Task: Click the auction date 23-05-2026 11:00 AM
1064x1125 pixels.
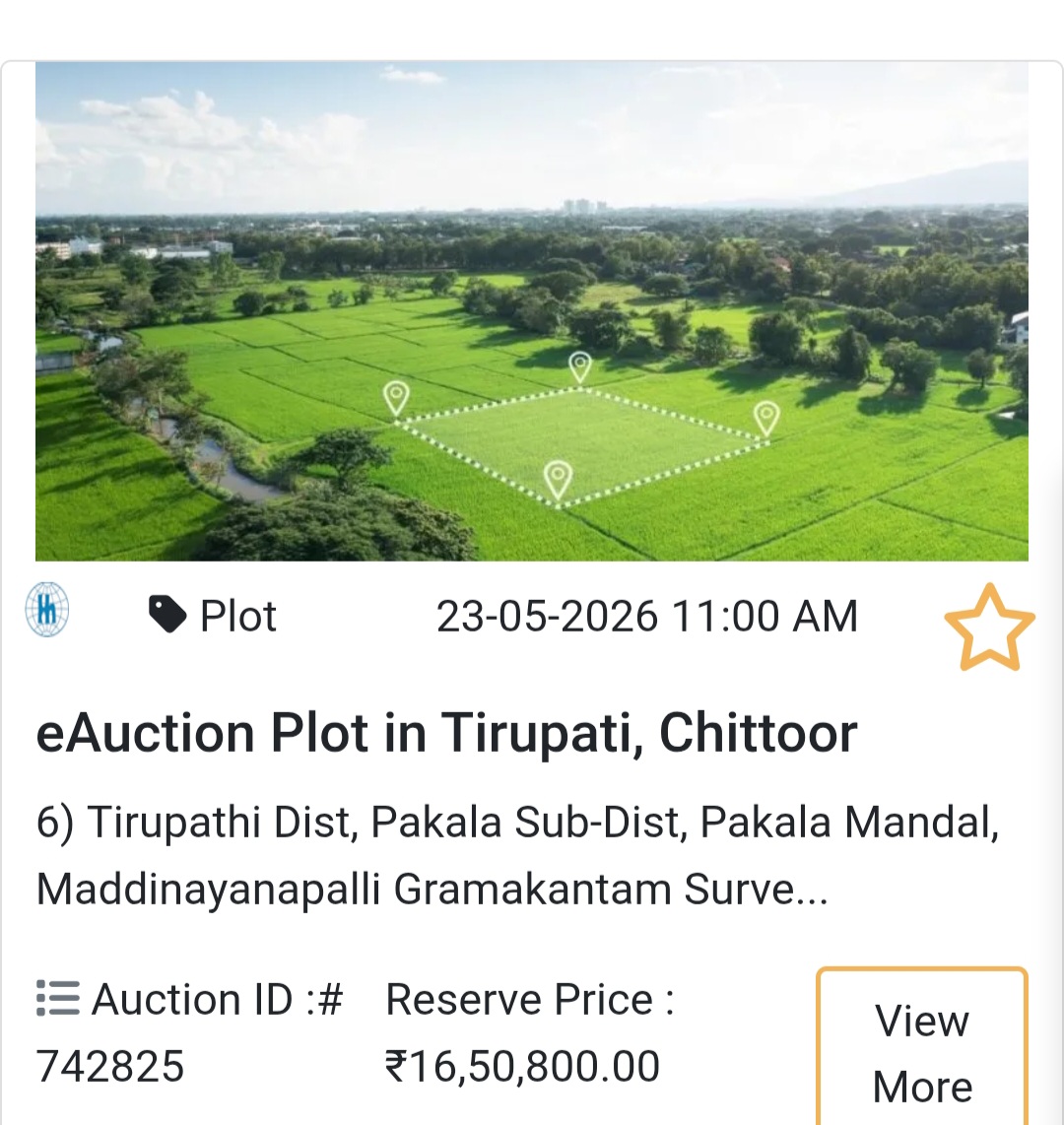Action: click(647, 615)
